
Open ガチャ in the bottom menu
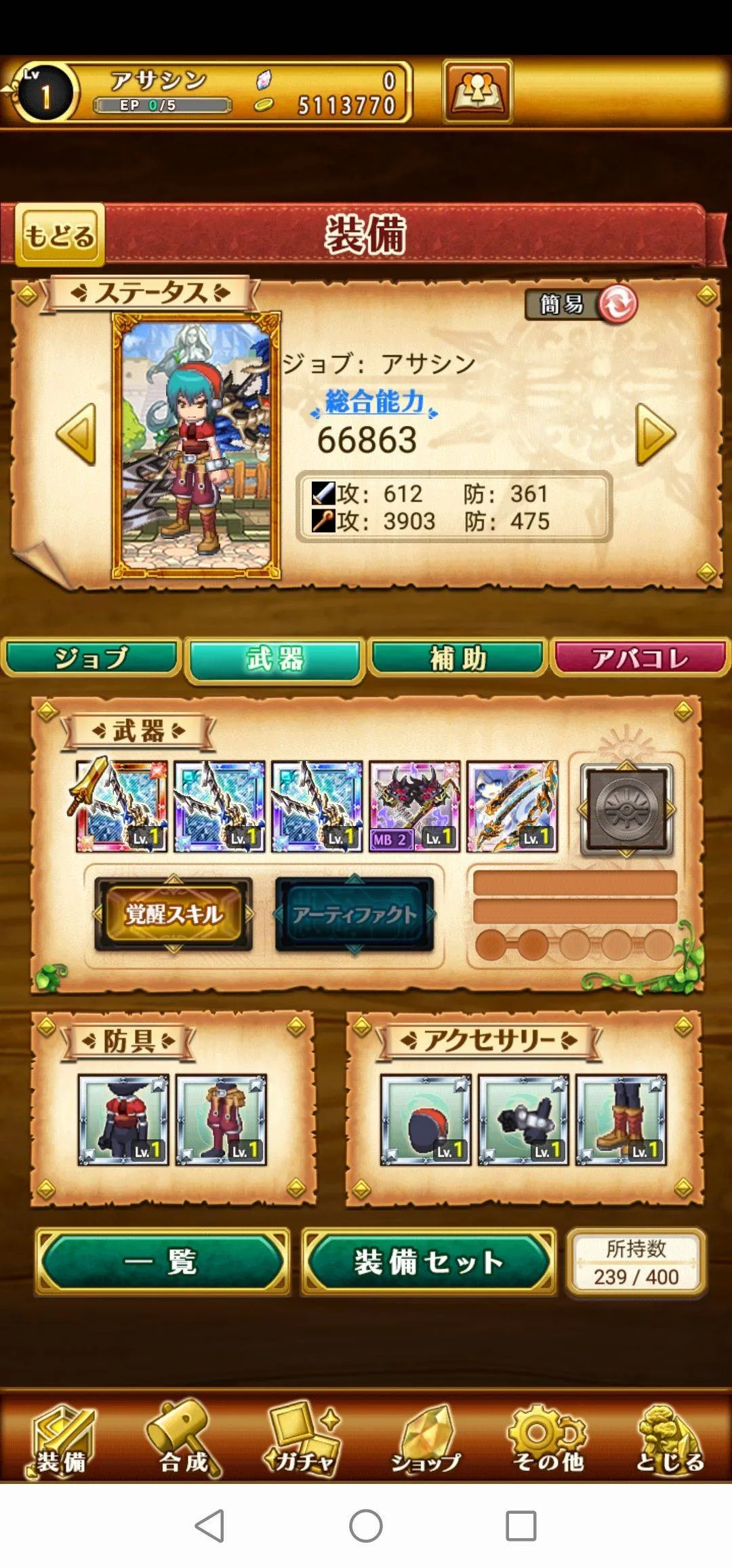tap(304, 1440)
